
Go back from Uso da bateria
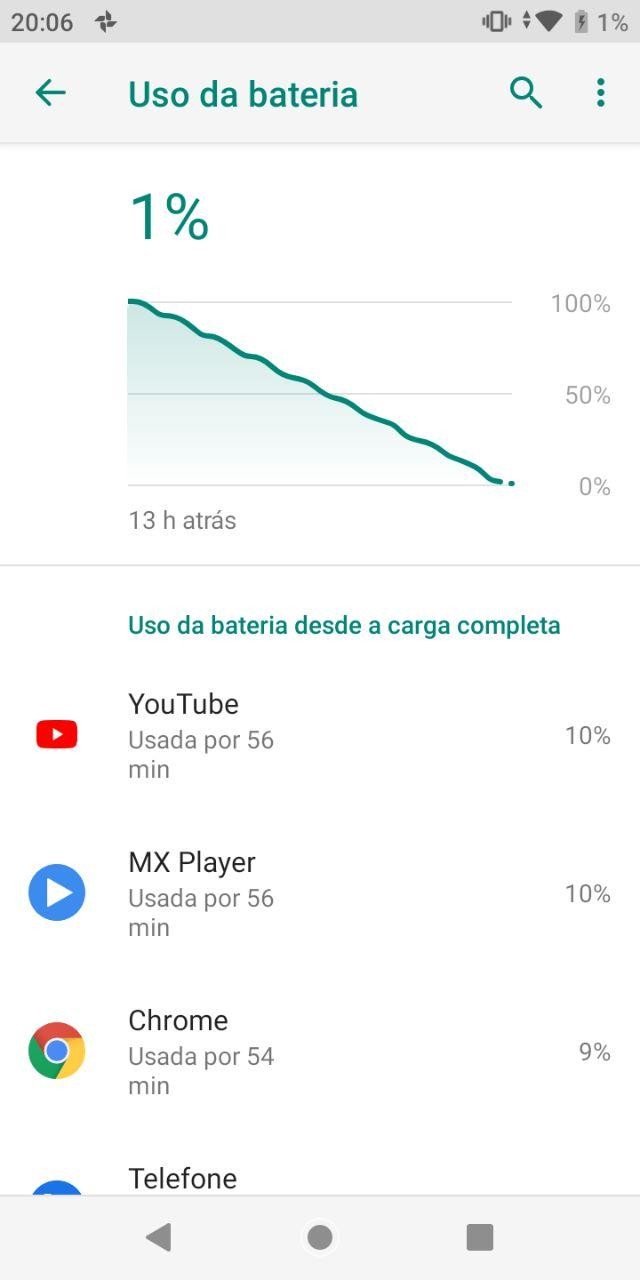pos(50,93)
